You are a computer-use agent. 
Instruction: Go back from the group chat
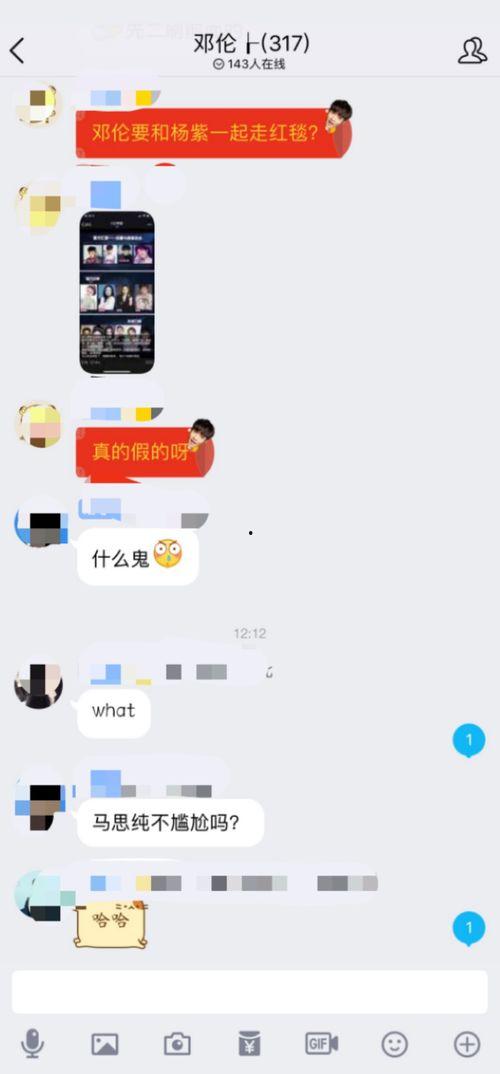pyautogui.click(x=17, y=51)
